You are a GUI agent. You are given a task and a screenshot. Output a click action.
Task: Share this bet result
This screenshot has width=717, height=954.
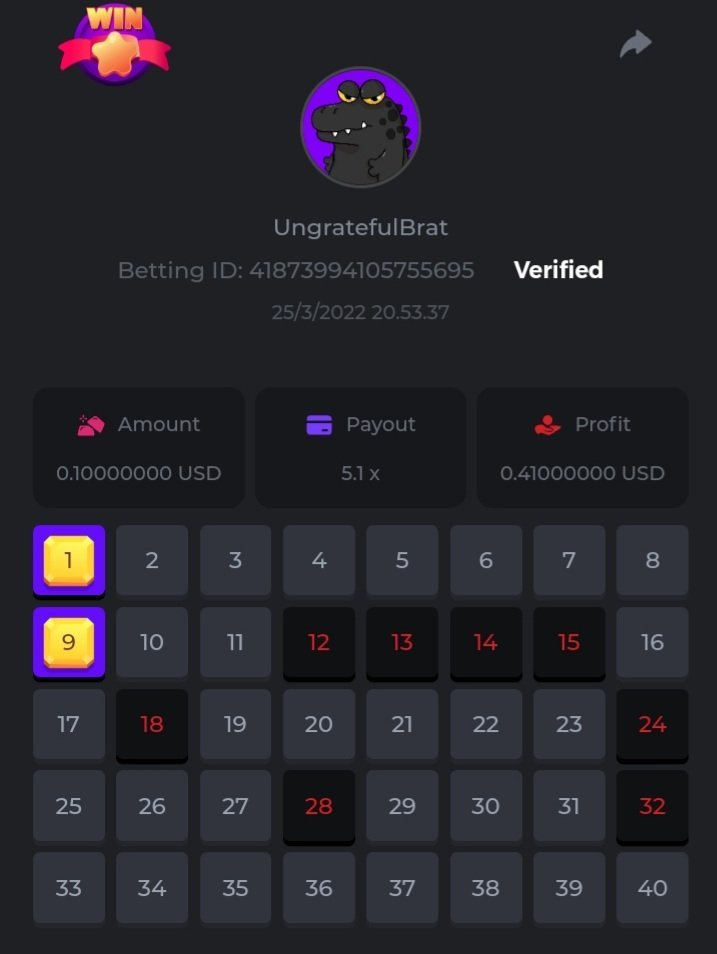(635, 44)
